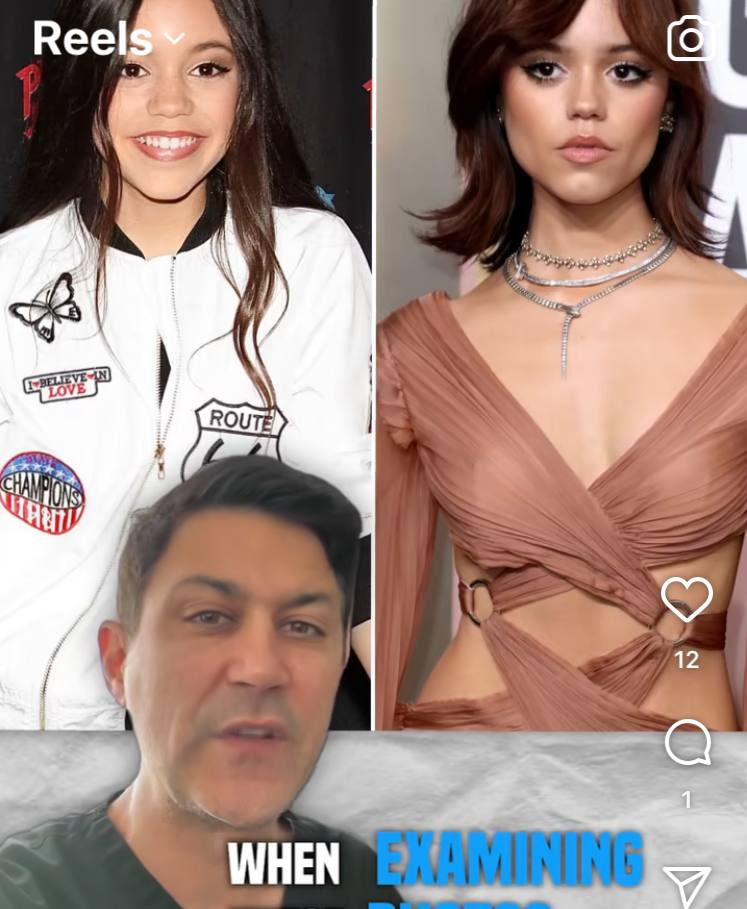Open the camera to create a reel
Screen dimensions: 747x909
coord(691,38)
